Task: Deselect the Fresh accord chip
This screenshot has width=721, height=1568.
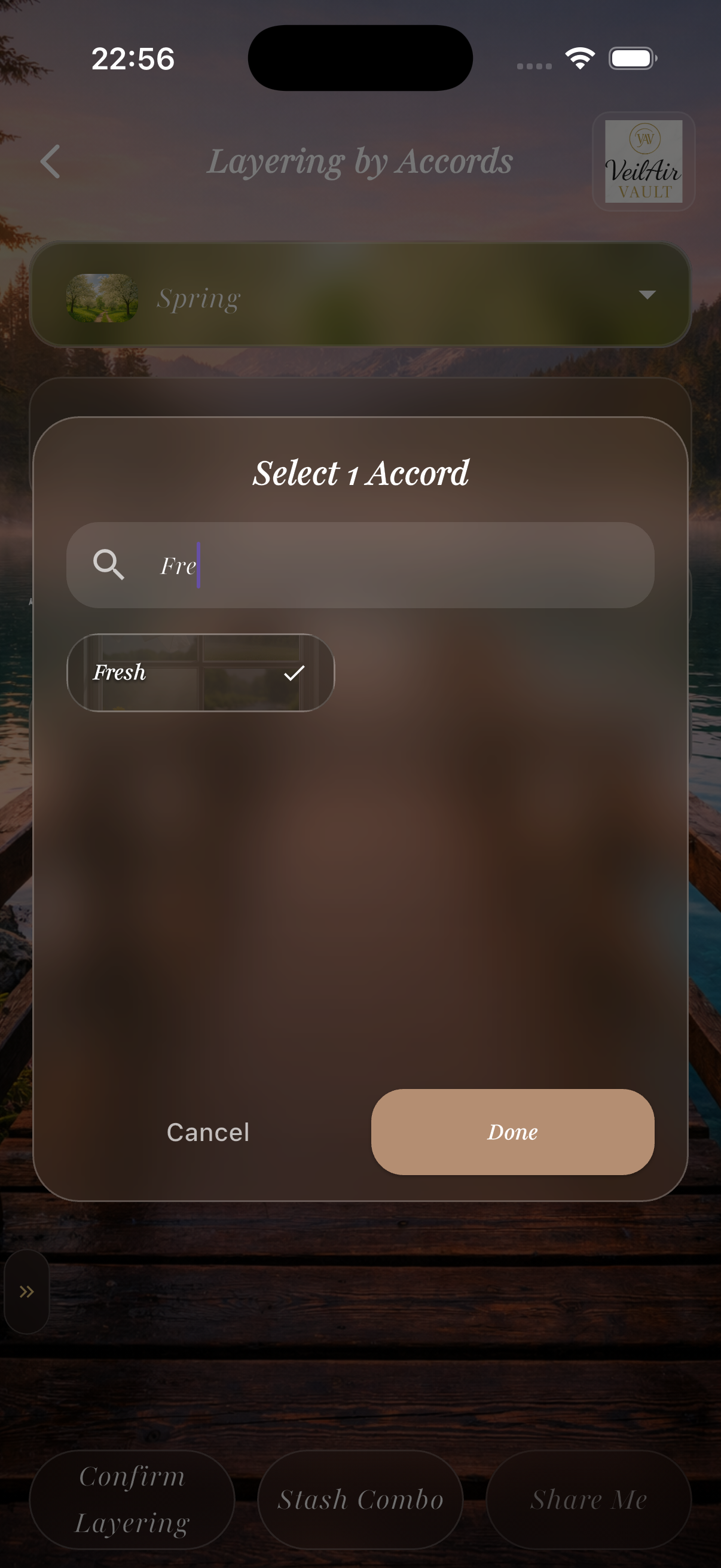Action: click(200, 672)
